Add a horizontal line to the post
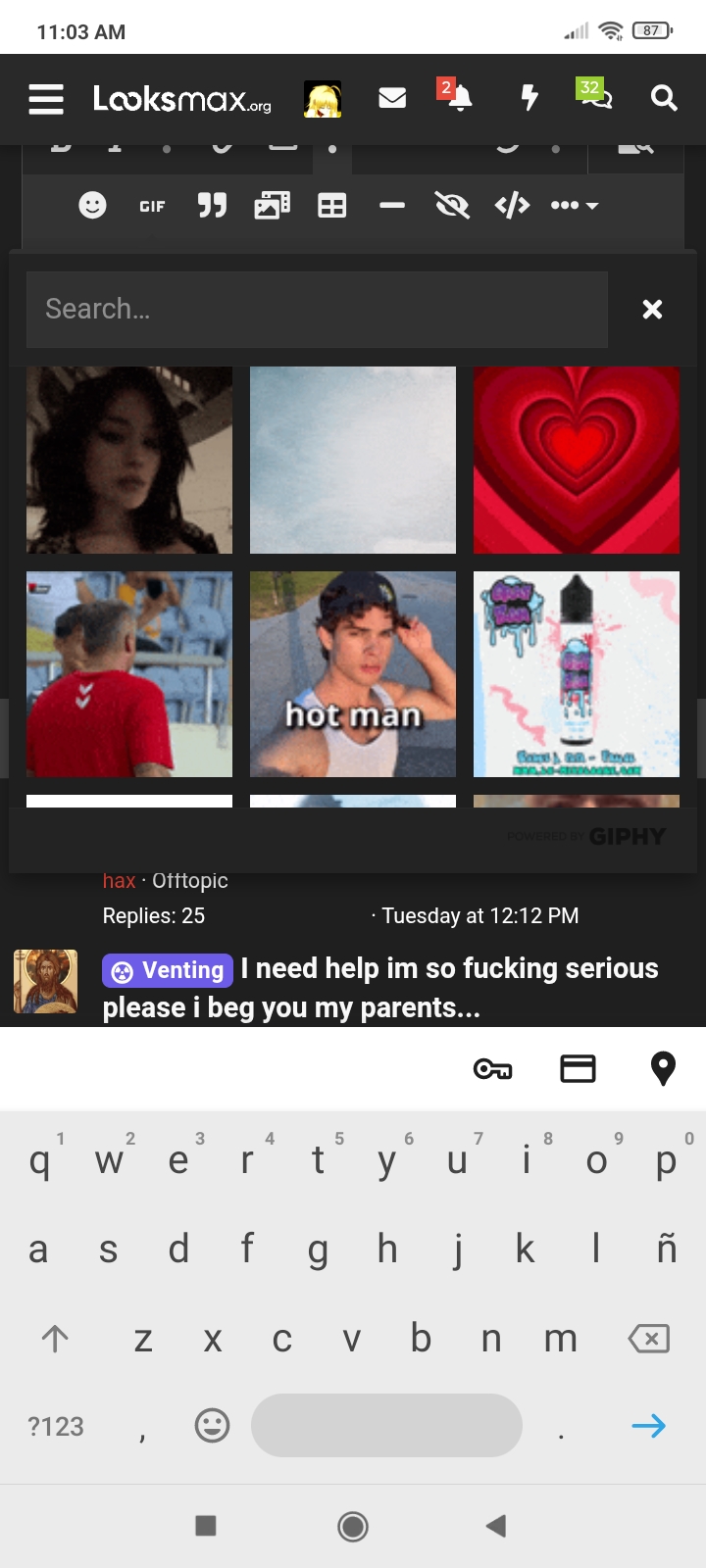Screen dimensions: 706x1568 [392, 206]
